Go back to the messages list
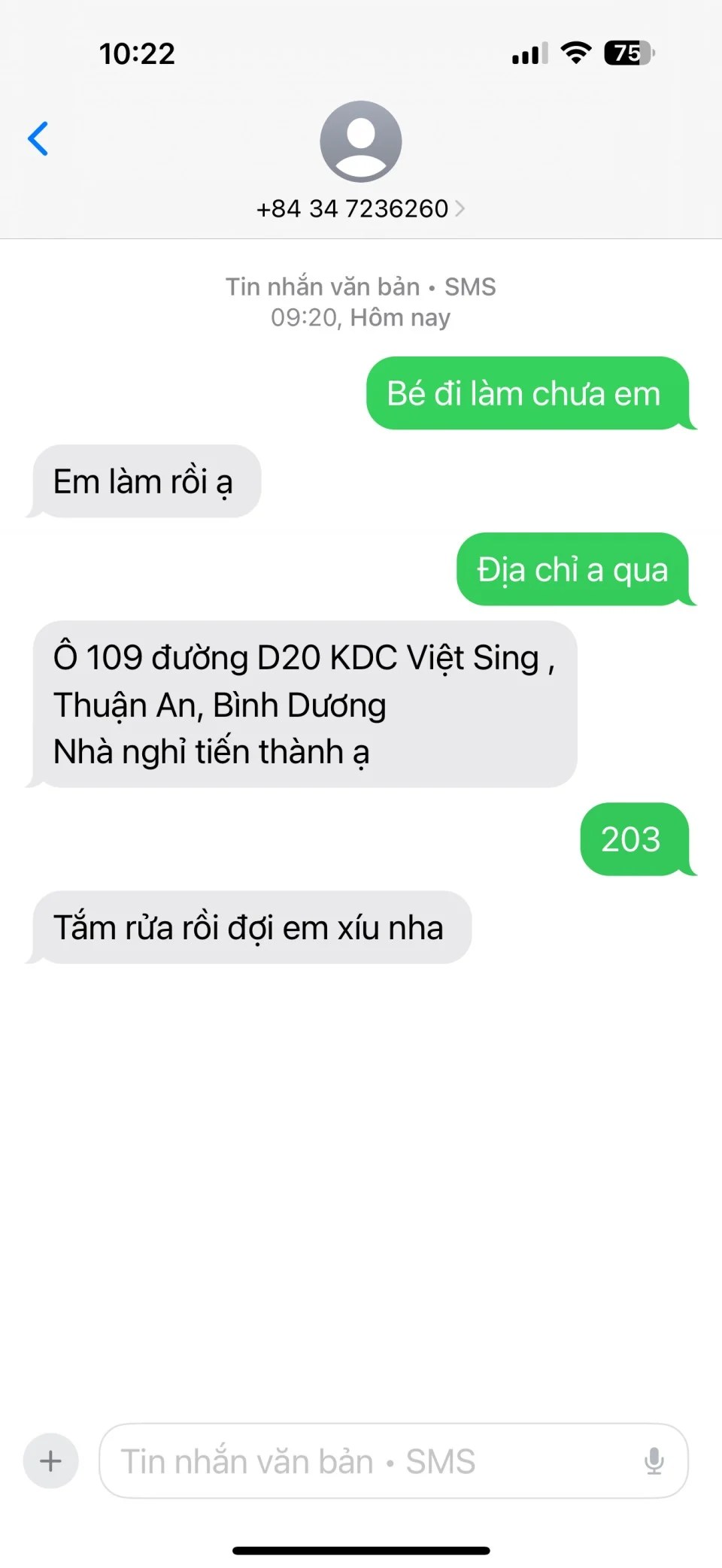This screenshot has width=722, height=1568. tap(38, 138)
